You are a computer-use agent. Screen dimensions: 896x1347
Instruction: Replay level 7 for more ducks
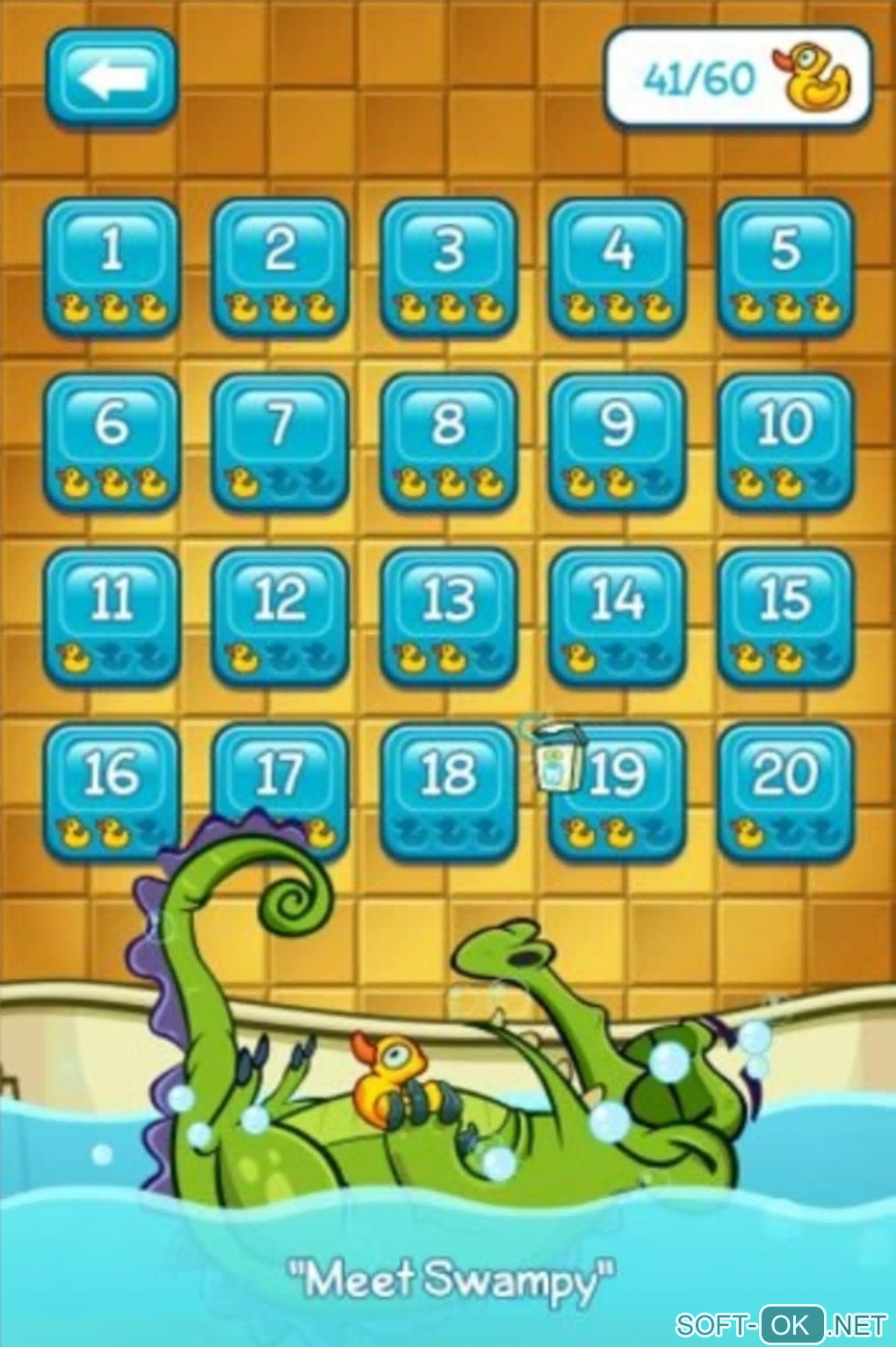[280, 441]
